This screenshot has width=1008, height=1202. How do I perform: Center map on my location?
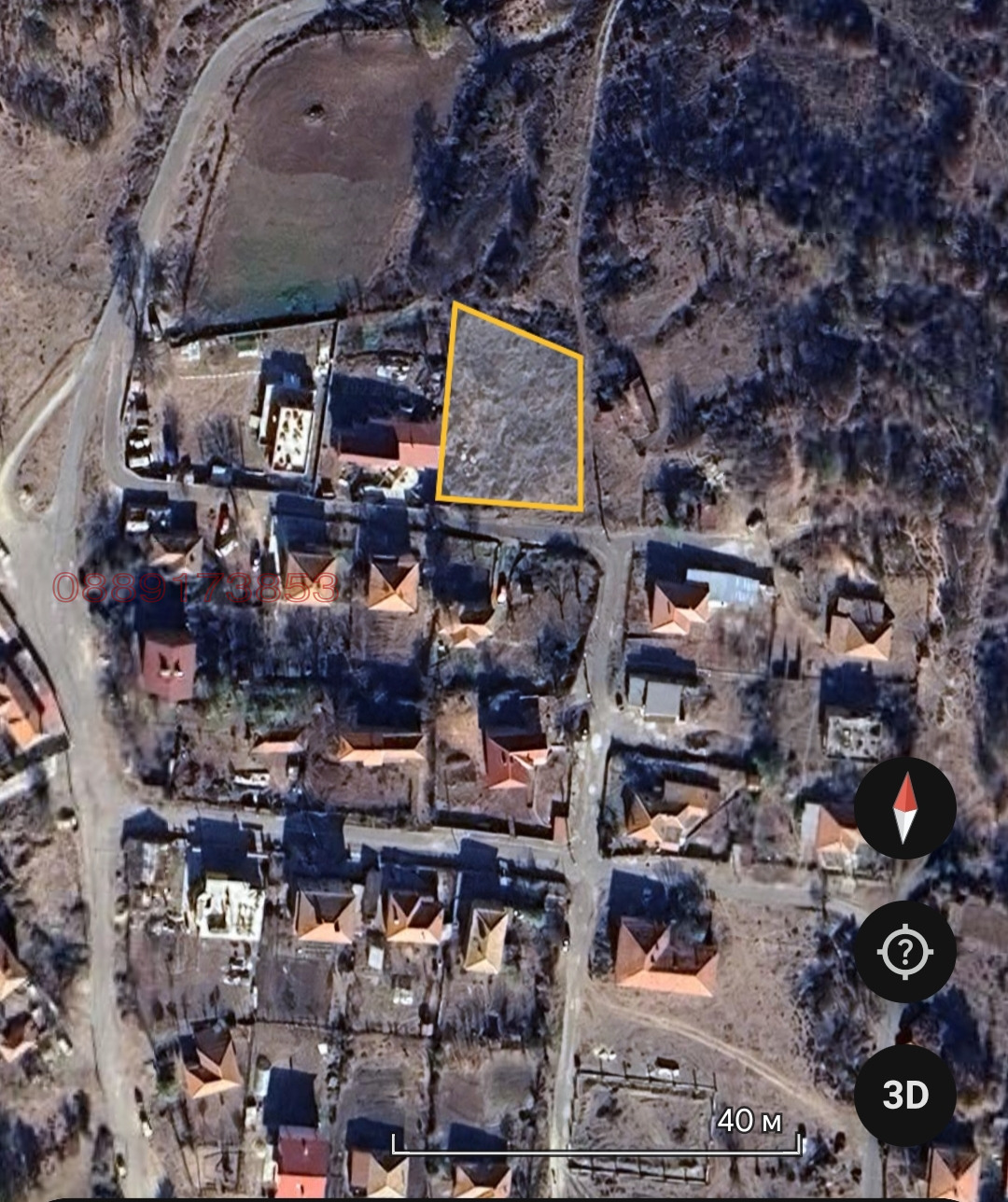(904, 952)
